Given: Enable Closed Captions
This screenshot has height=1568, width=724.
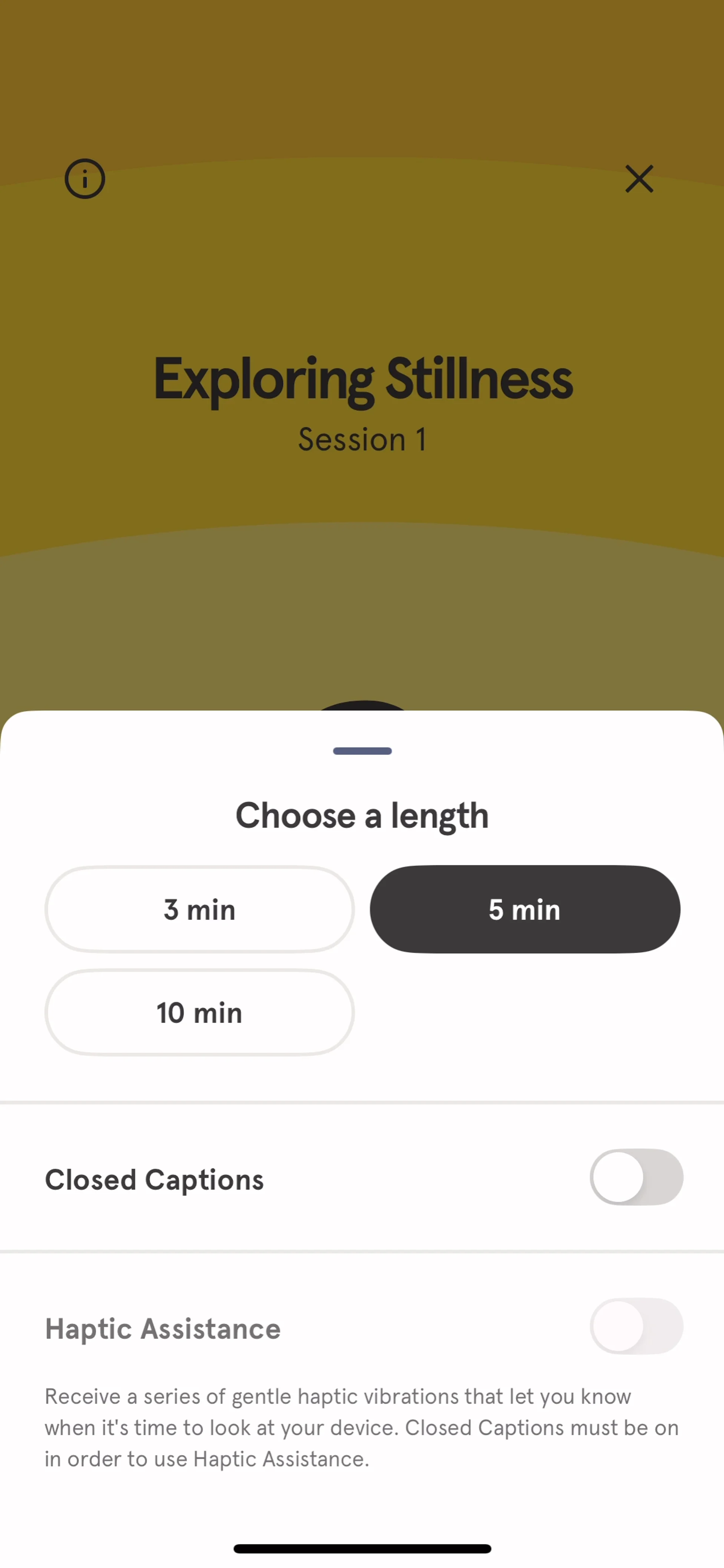Looking at the screenshot, I should (636, 1177).
